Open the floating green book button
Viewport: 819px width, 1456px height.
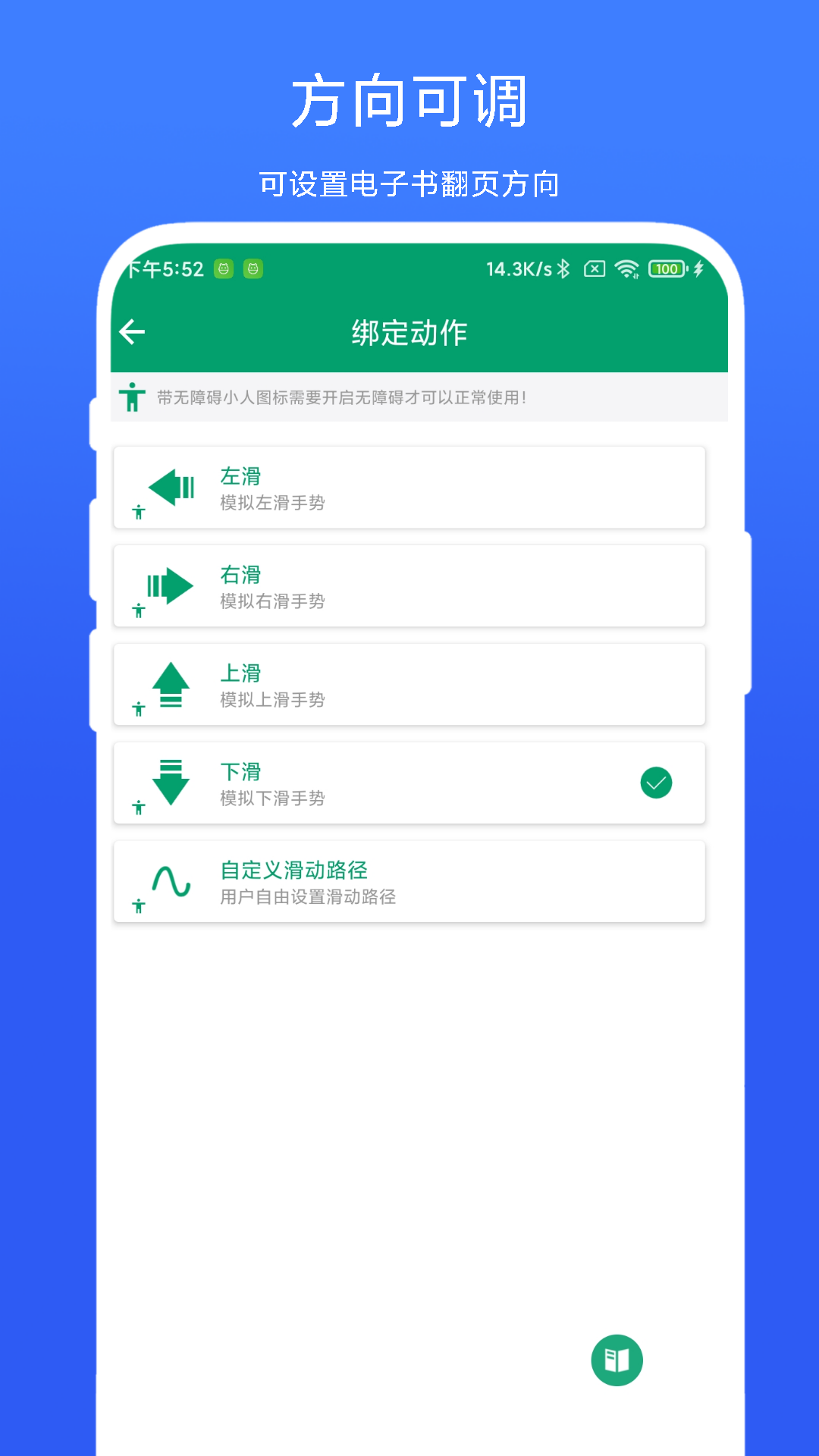click(x=617, y=1360)
